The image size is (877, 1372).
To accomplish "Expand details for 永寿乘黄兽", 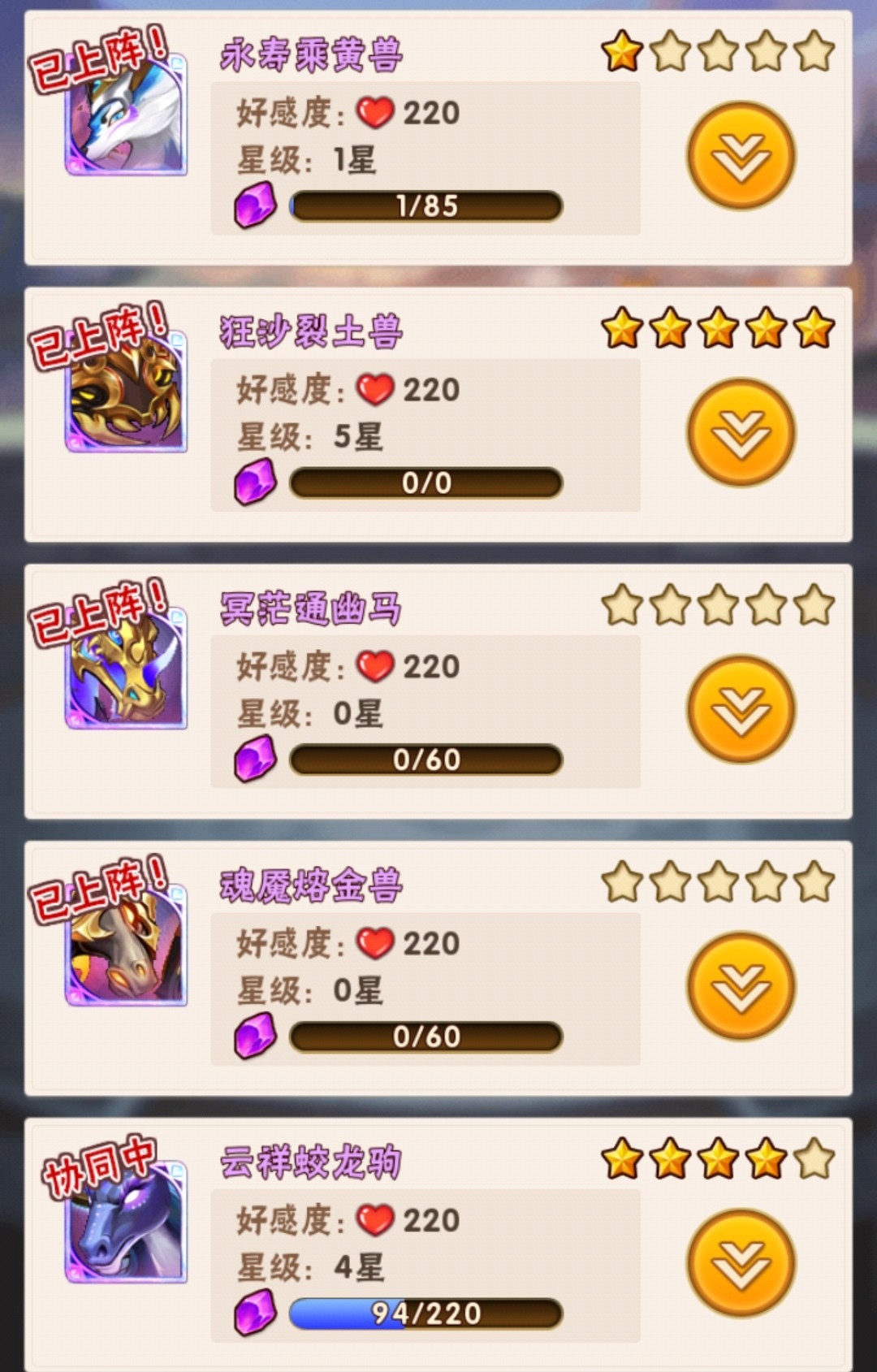I will coord(741,155).
